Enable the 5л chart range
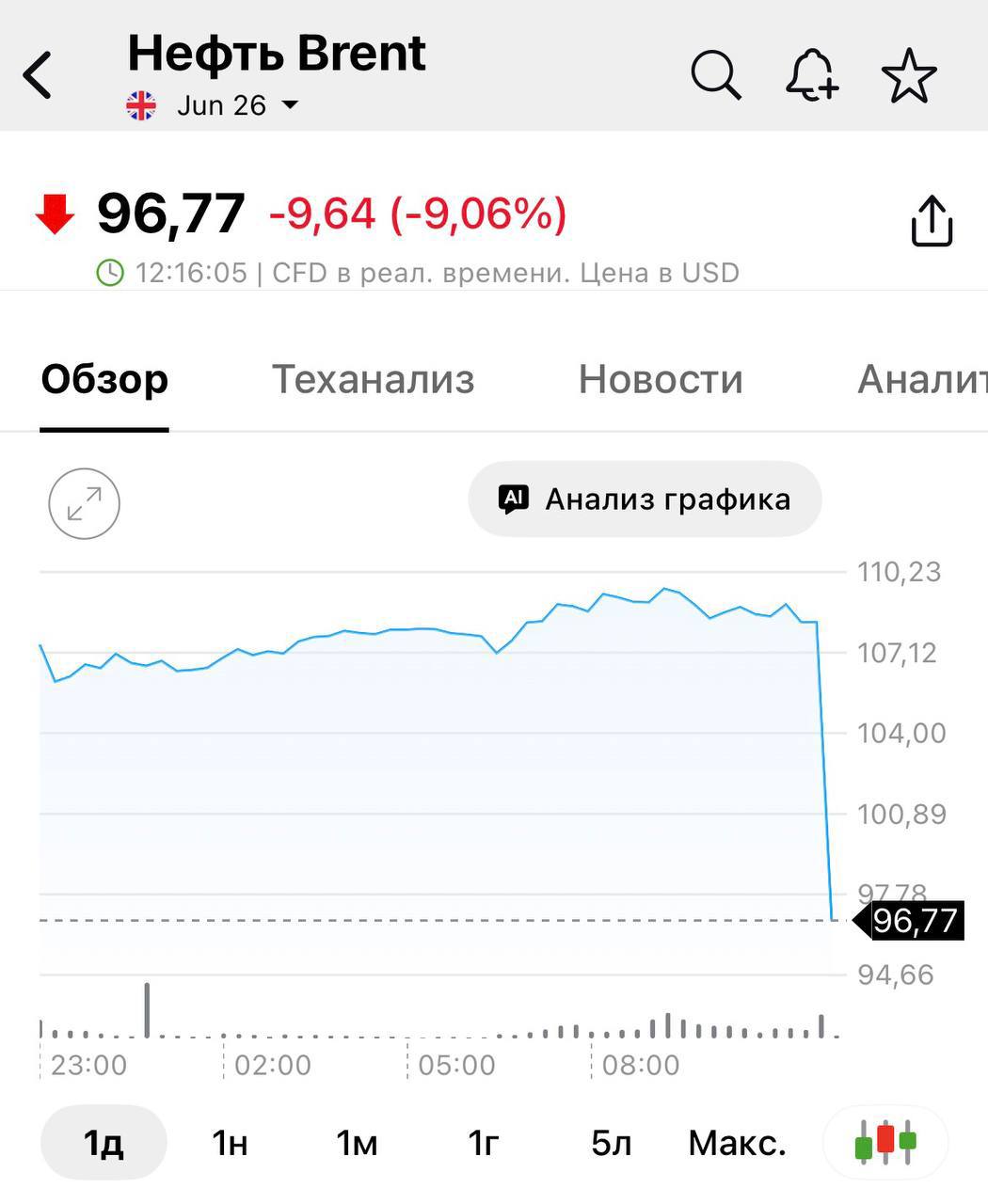 (x=610, y=1142)
